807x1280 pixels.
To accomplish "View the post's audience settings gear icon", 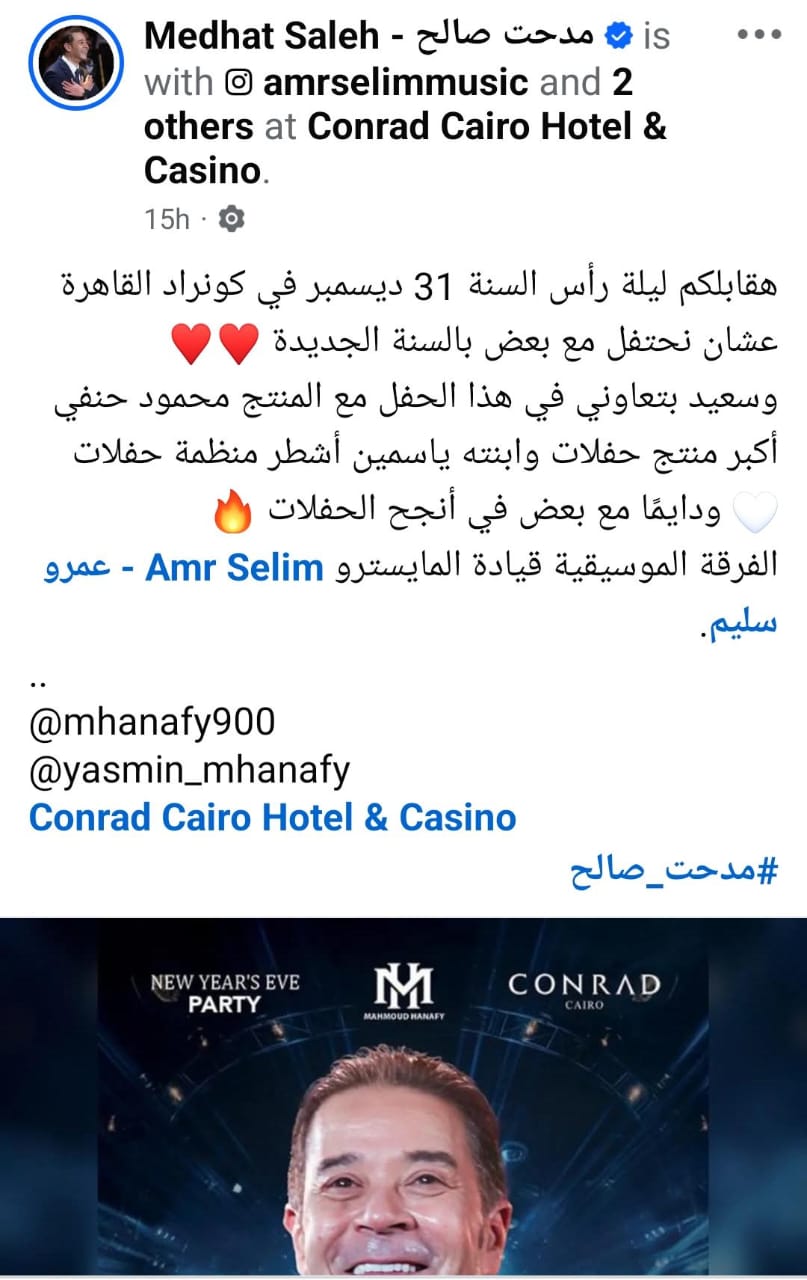I will pos(232,219).
